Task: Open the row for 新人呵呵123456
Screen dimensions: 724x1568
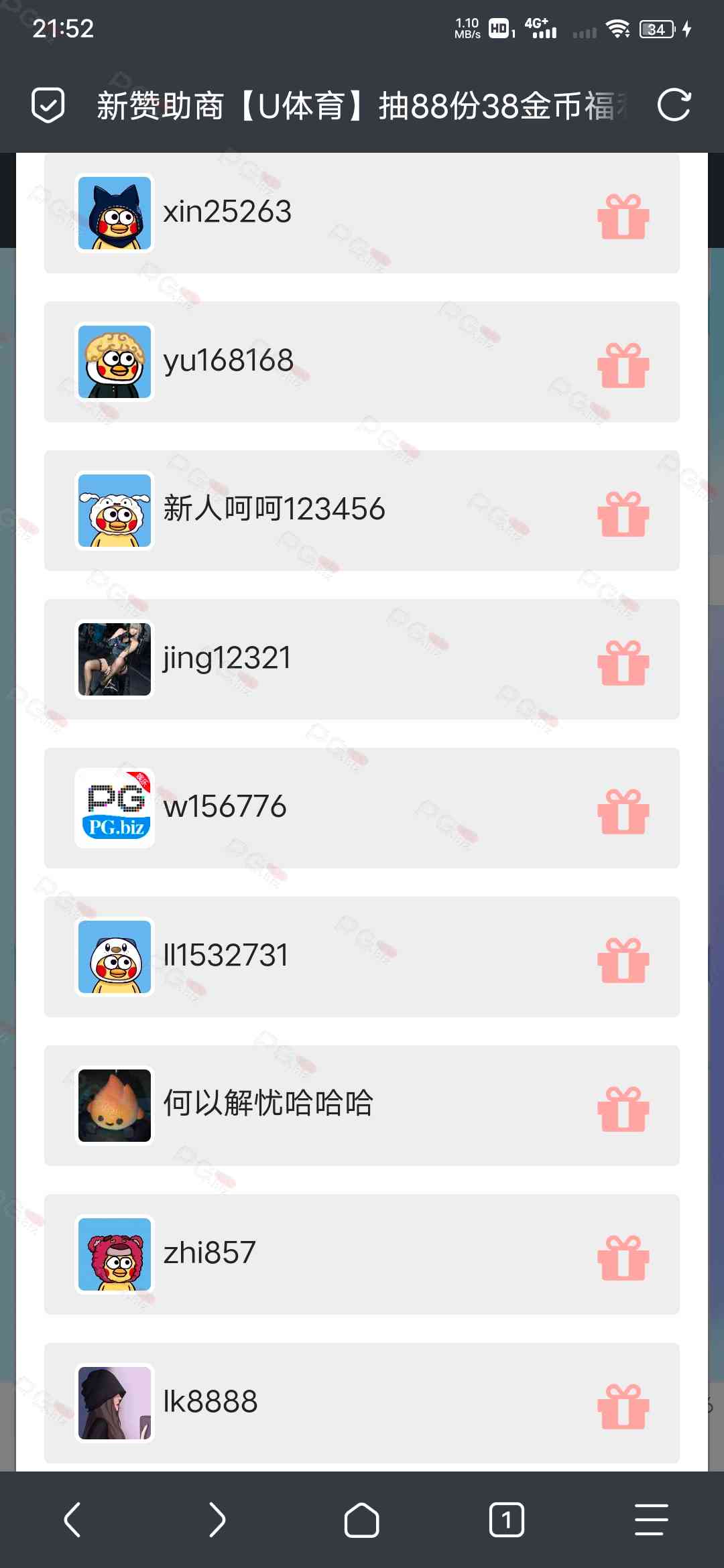Action: (362, 511)
